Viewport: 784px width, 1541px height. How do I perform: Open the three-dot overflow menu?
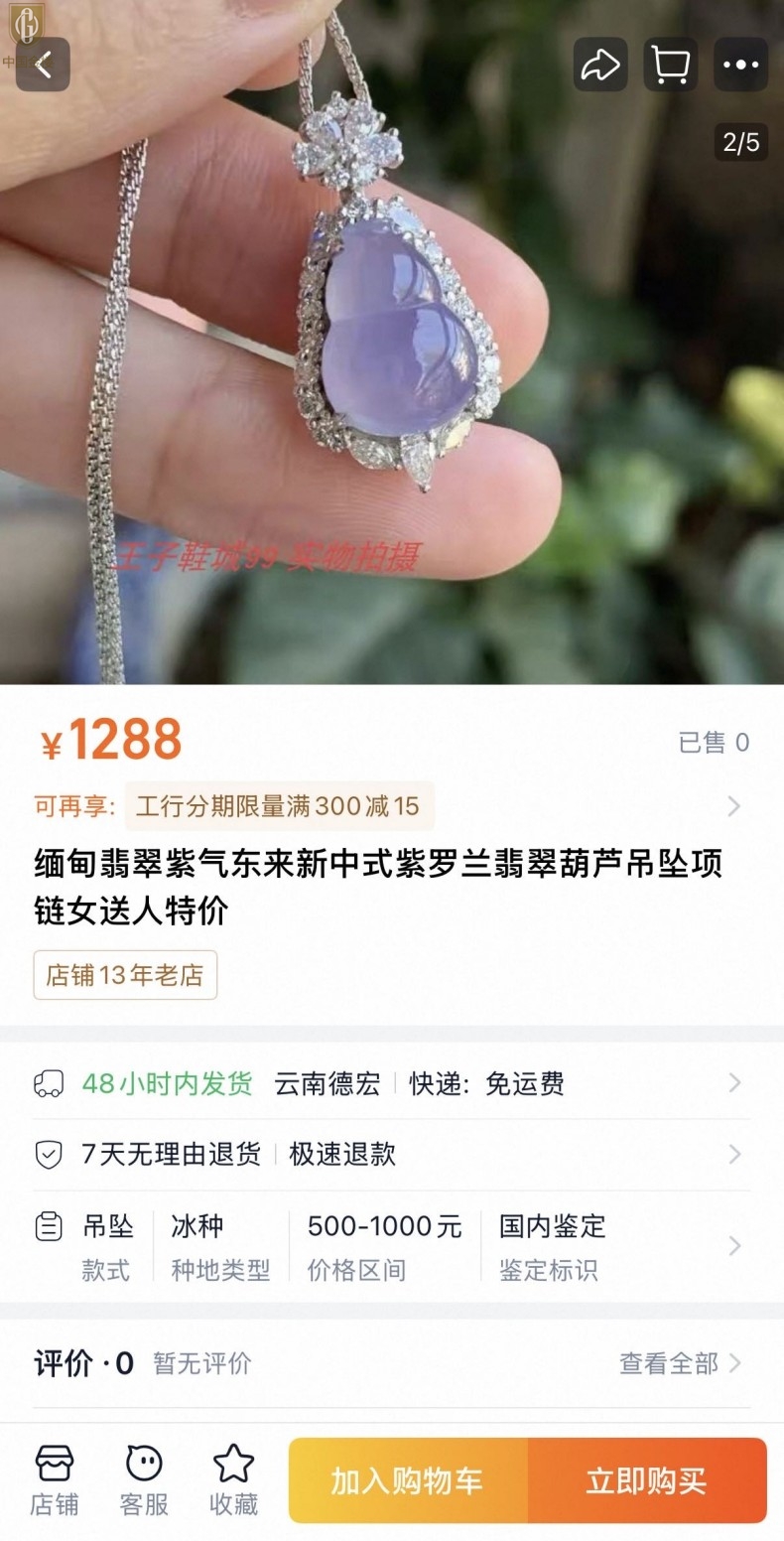coord(740,66)
